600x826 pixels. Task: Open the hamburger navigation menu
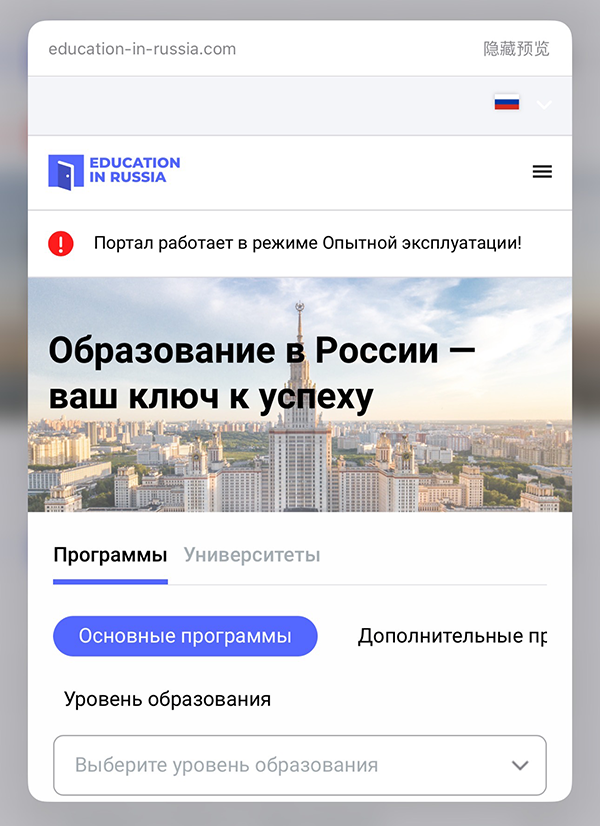tap(542, 172)
